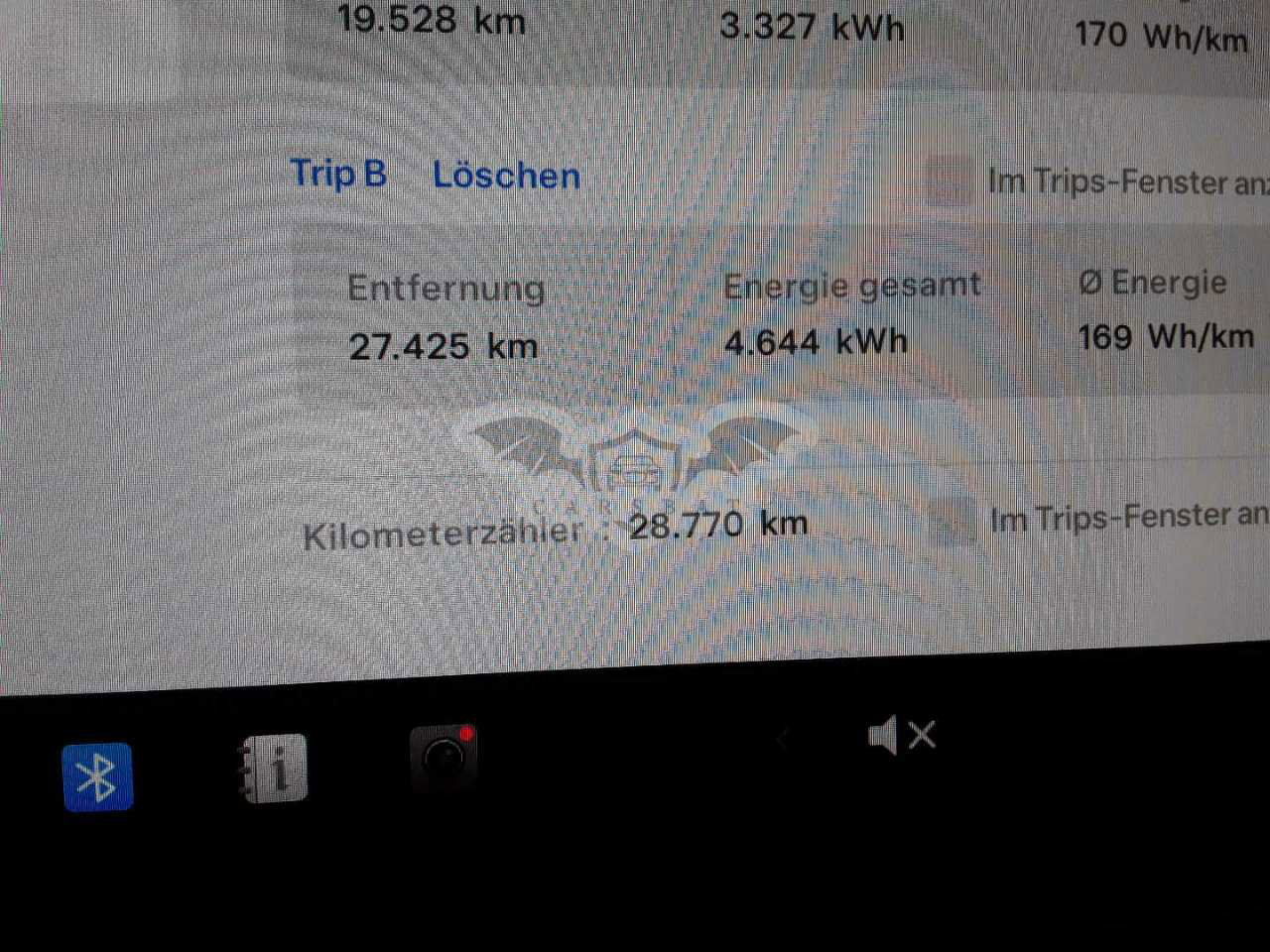This screenshot has width=1270, height=952.
Task: Toggle Kilometerzähler's Im Trips-Fenster checkbox
Action: tap(953, 521)
